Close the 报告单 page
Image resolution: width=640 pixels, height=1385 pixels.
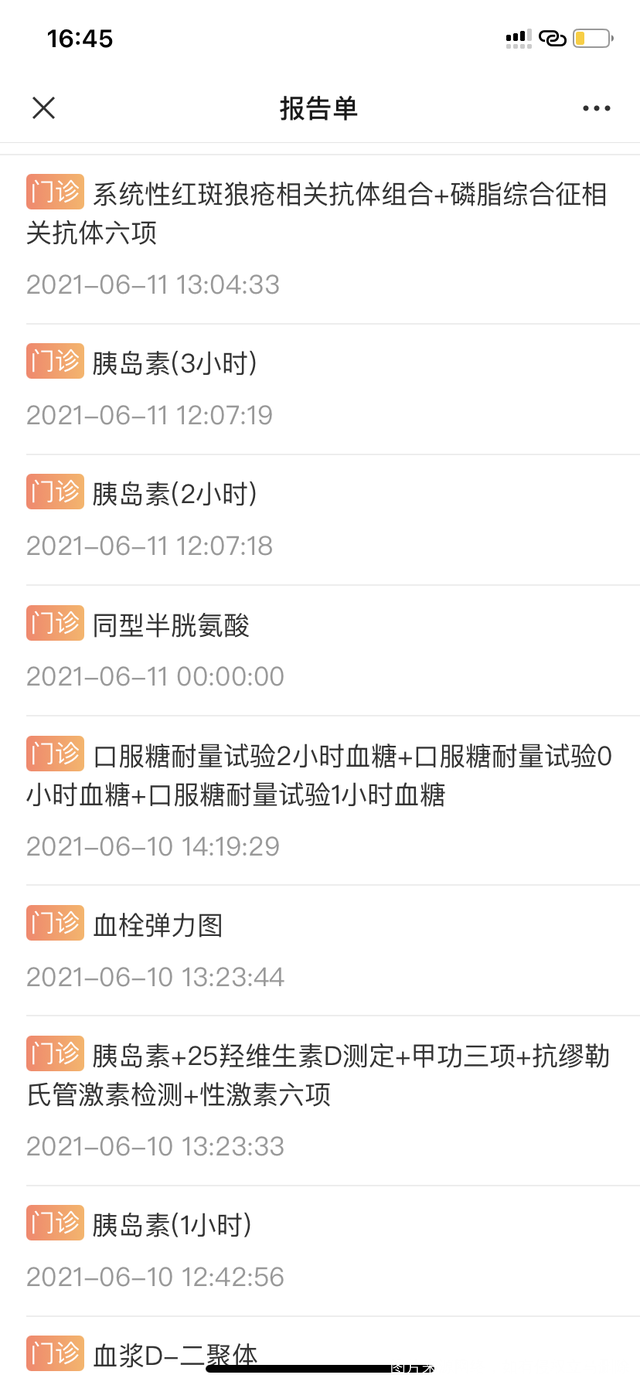click(44, 108)
